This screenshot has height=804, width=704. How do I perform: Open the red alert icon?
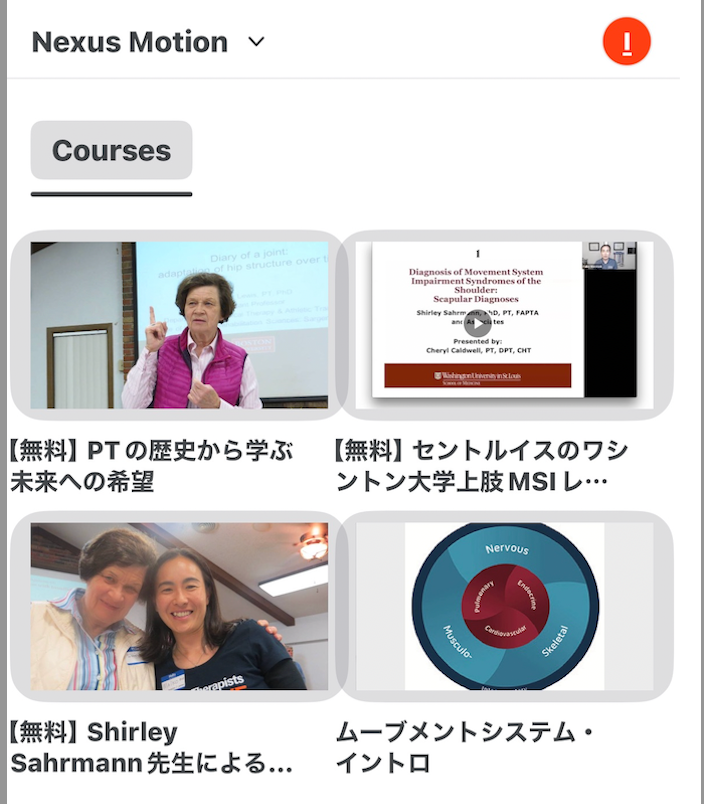click(627, 42)
